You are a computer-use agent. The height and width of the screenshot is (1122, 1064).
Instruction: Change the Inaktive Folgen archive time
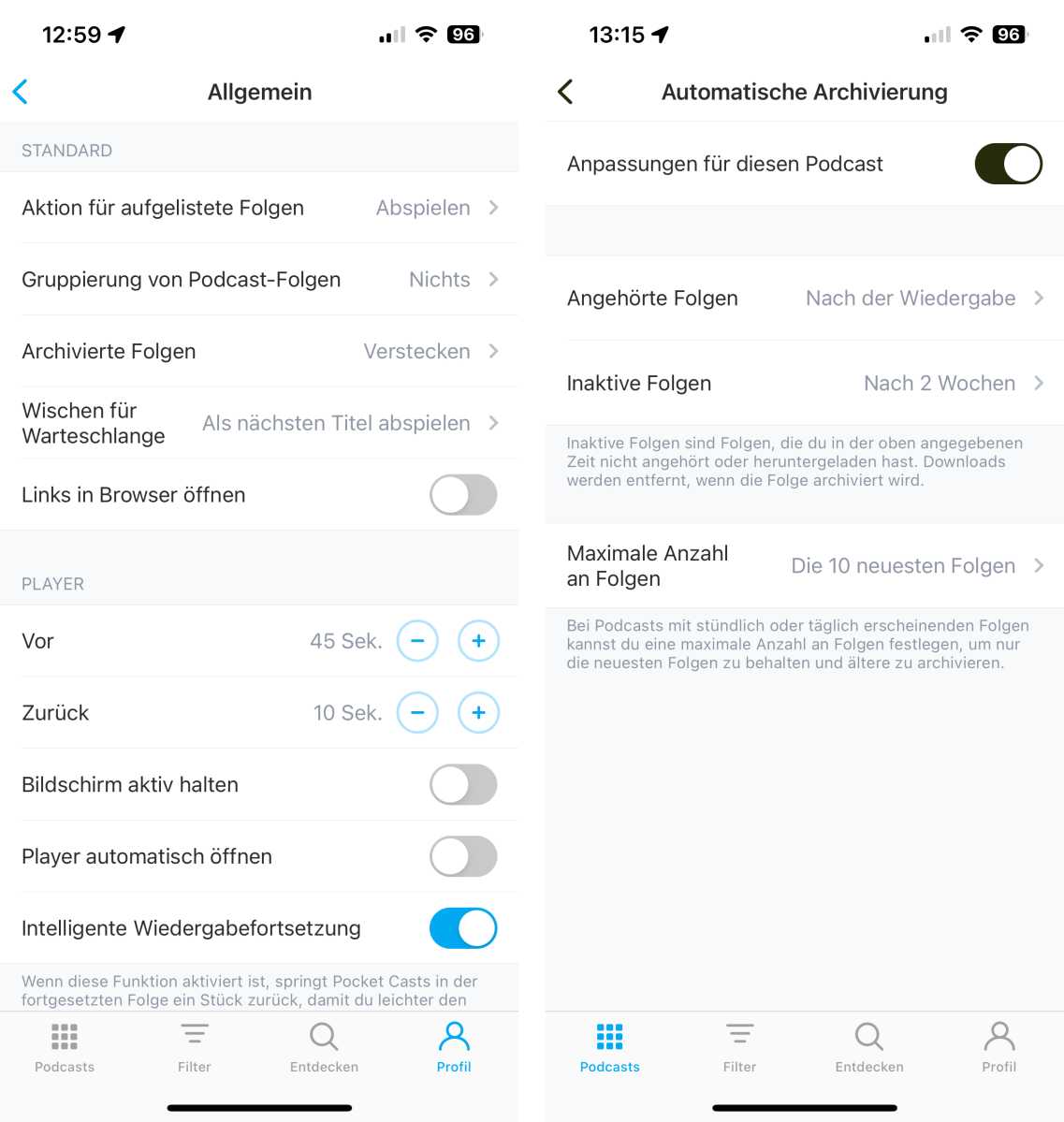point(805,384)
